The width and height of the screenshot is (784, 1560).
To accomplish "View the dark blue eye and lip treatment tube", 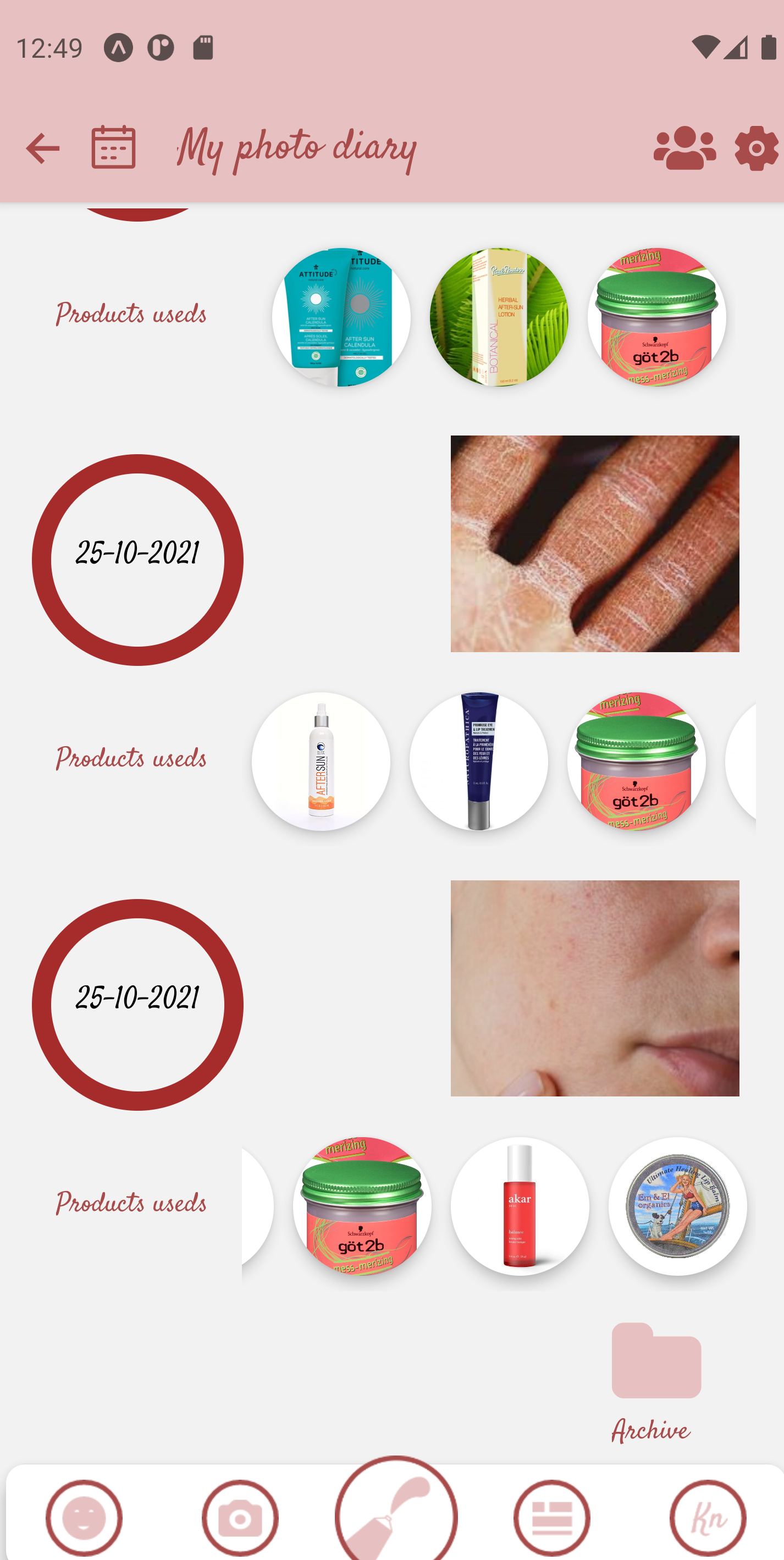I will point(478,761).
